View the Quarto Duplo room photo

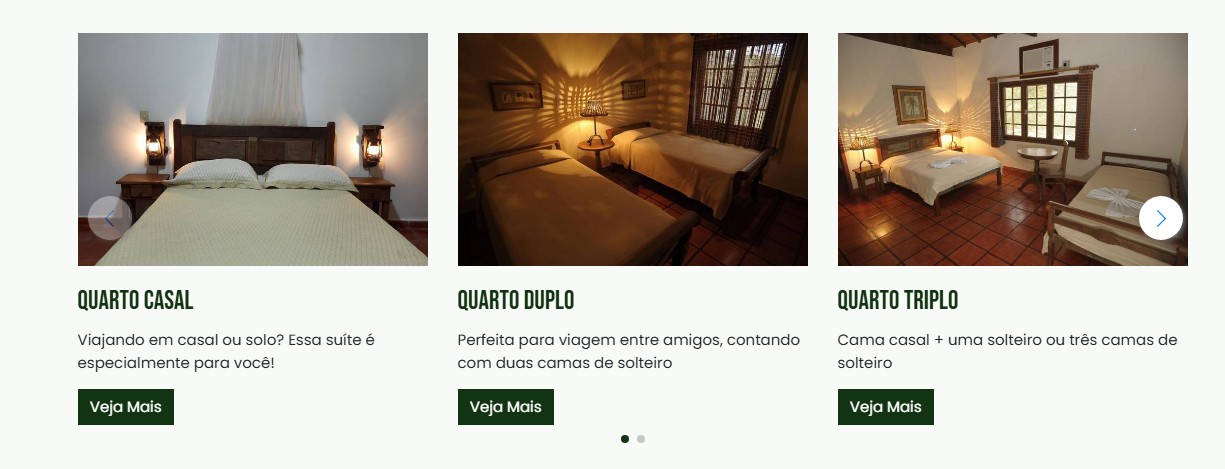[x=633, y=149]
